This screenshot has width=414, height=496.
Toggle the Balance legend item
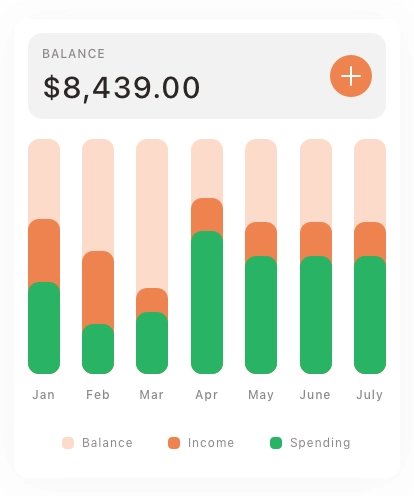point(97,443)
